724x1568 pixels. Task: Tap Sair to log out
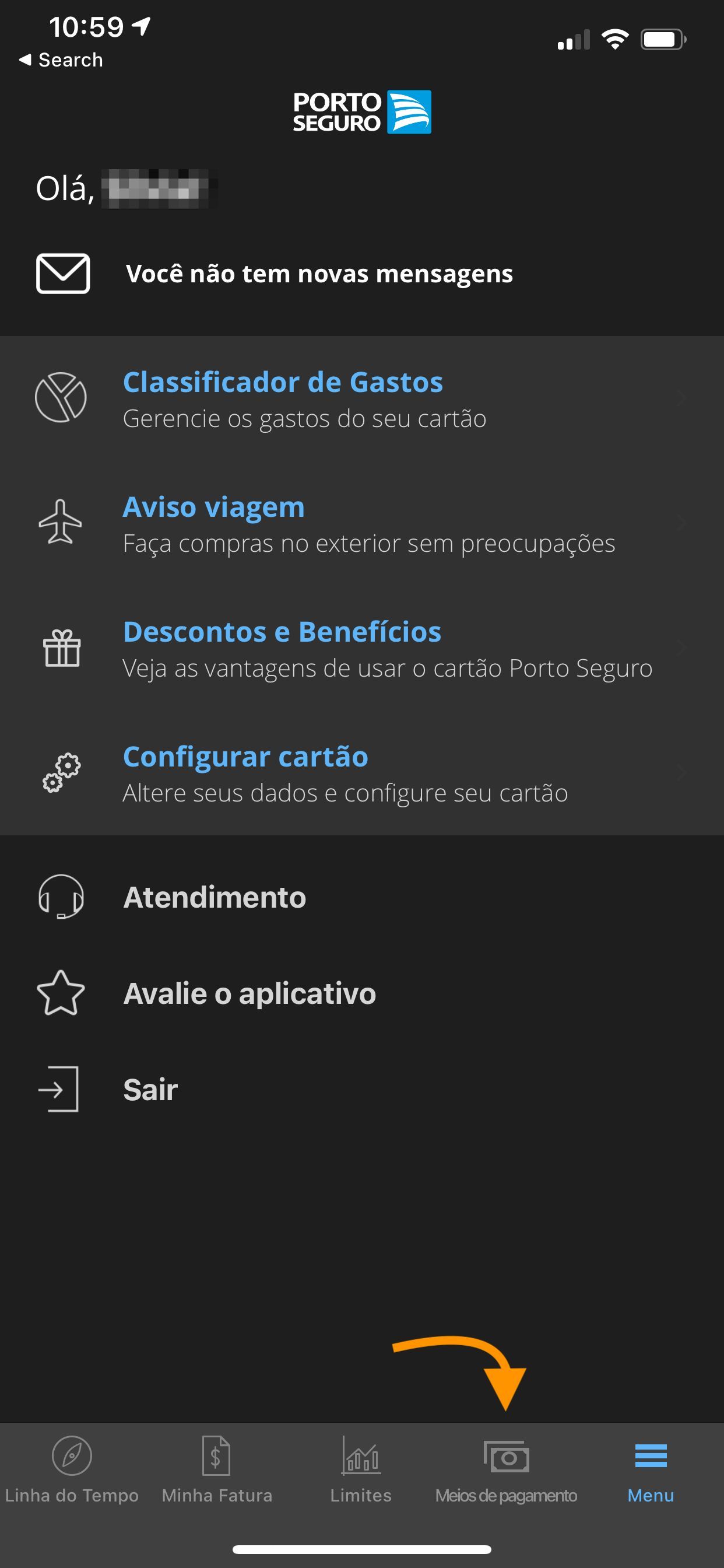[x=362, y=1090]
